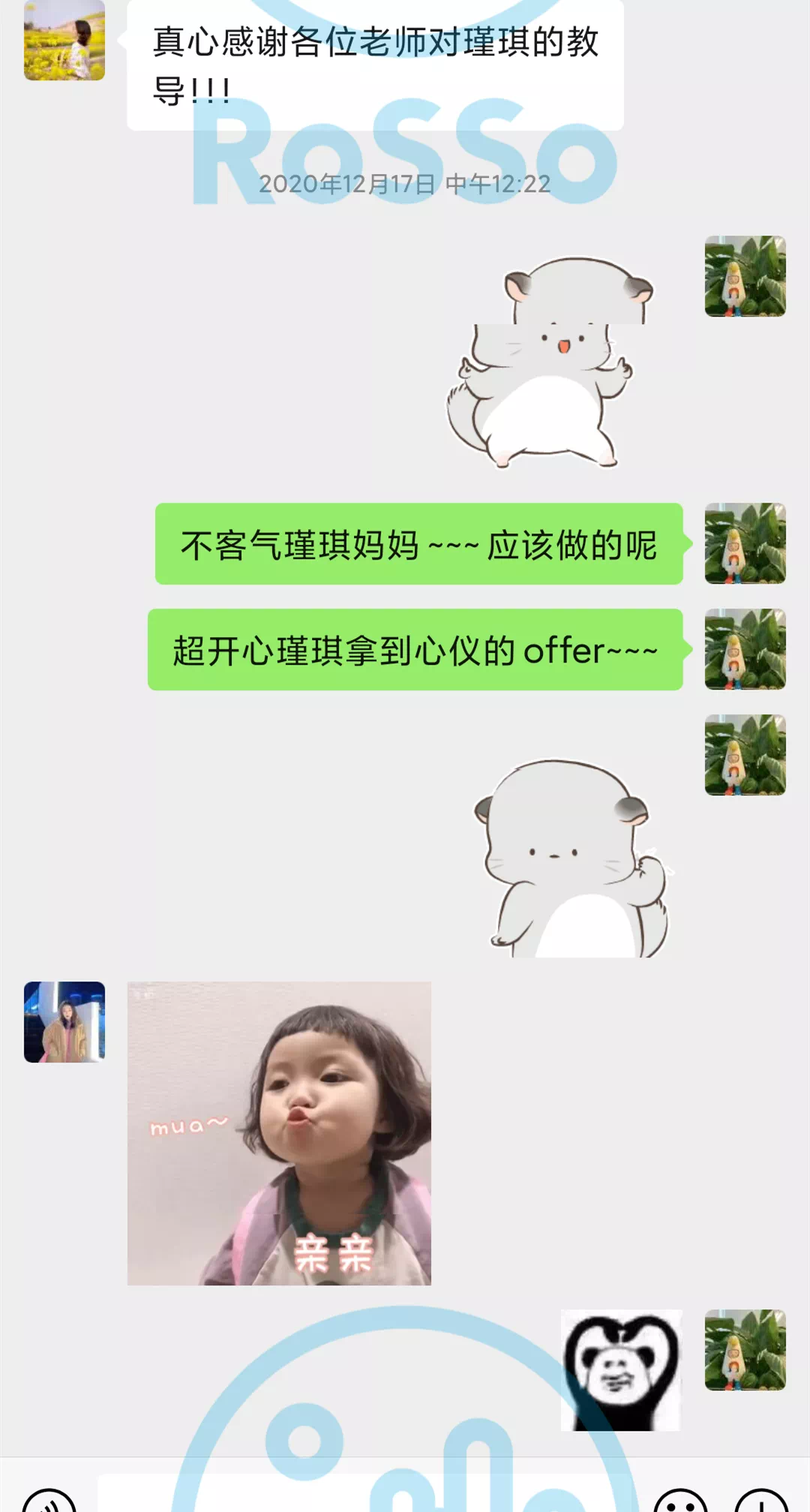Tap avatar beside 不客气瑾琪妈妈 message

[745, 543]
